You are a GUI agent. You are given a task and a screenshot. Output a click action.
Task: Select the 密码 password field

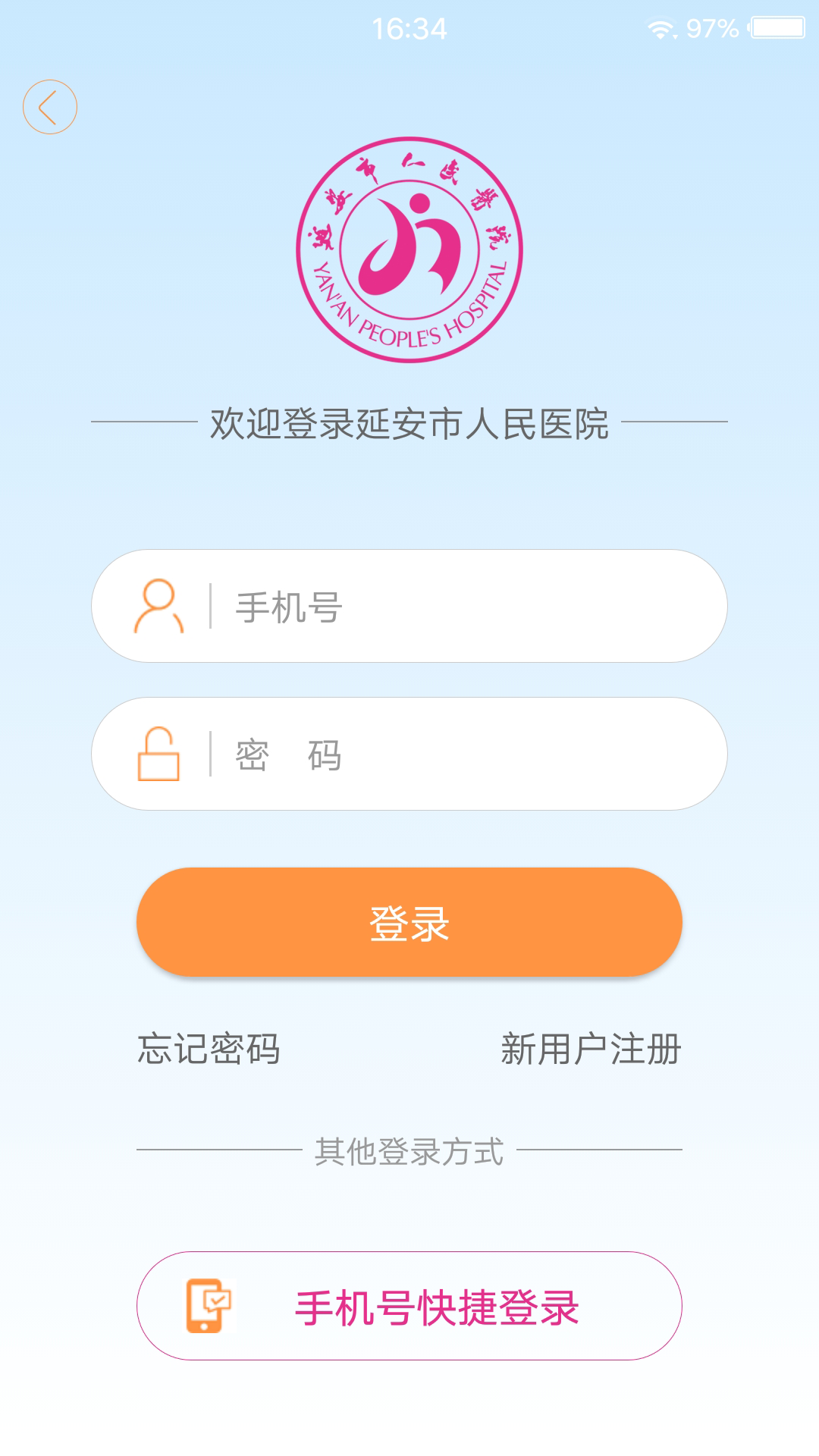pyautogui.click(x=455, y=755)
